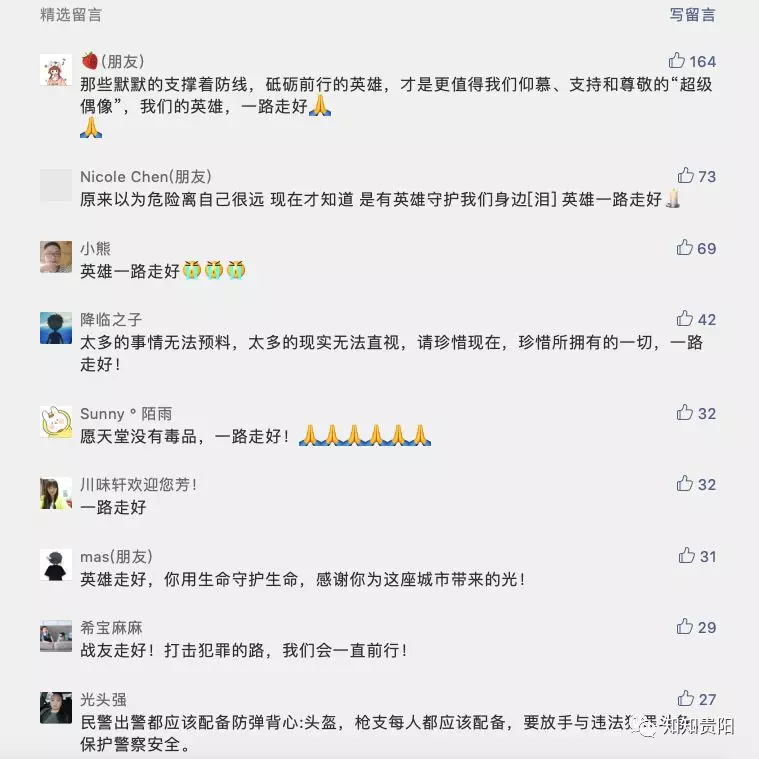Like the top comment with 164 likes

pyautogui.click(x=677, y=60)
